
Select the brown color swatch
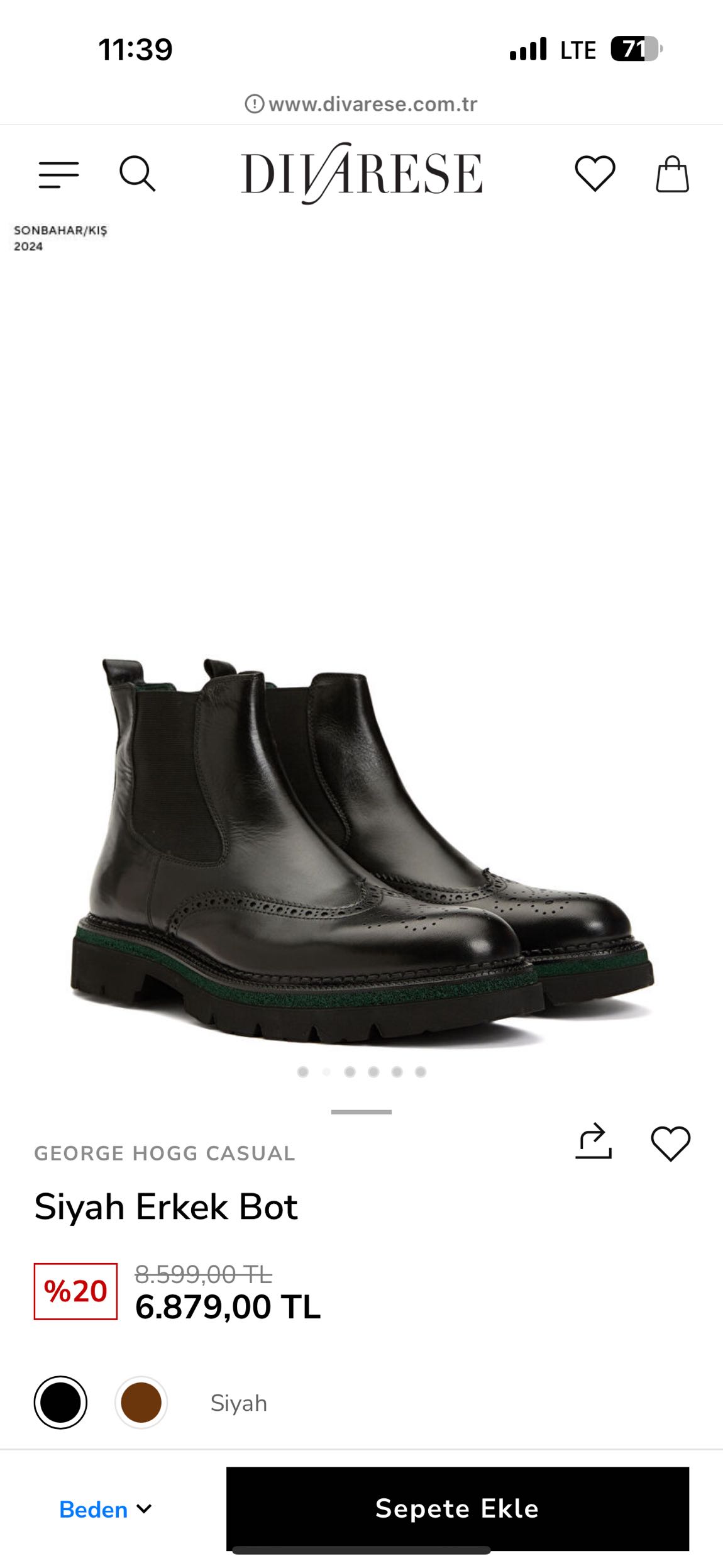click(141, 1403)
